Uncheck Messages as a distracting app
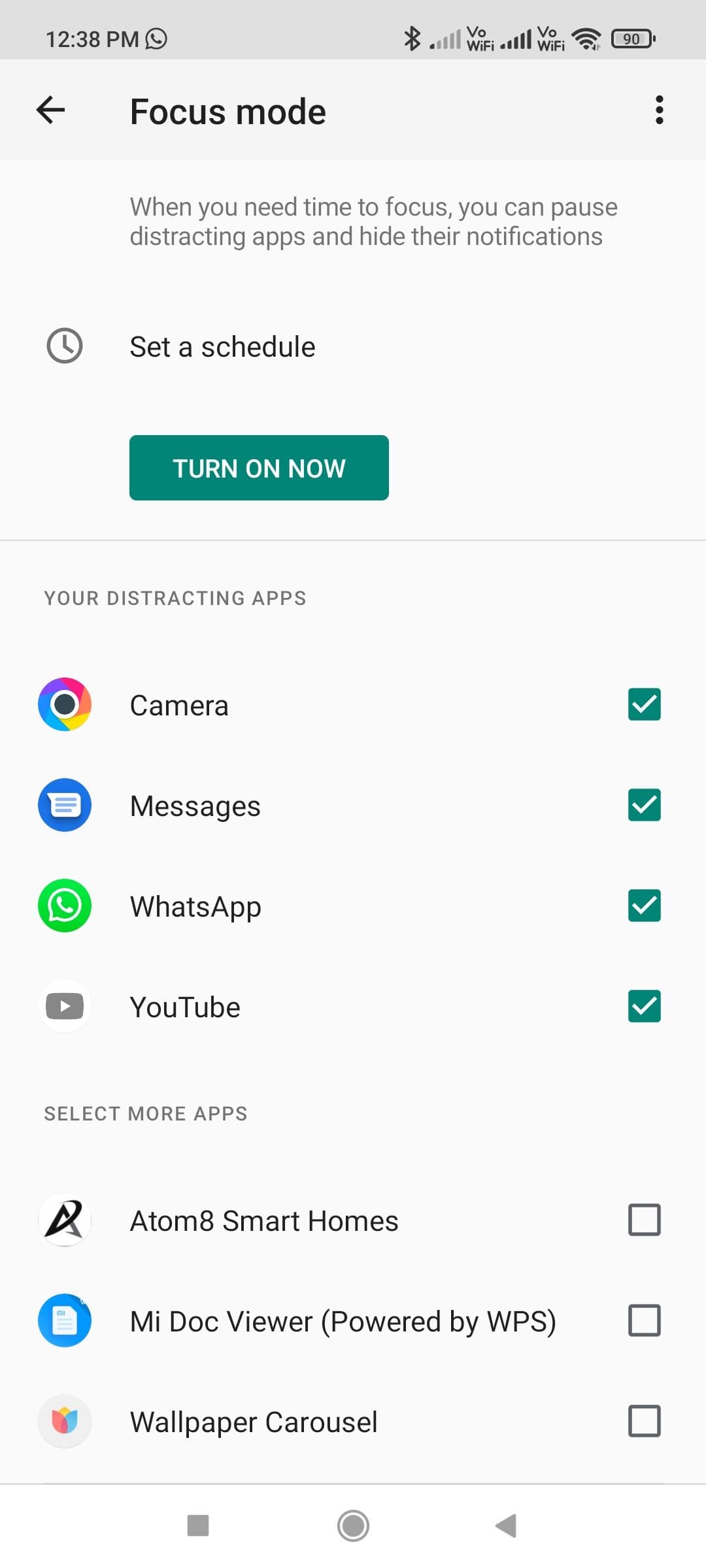This screenshot has height=1568, width=706. coord(644,805)
